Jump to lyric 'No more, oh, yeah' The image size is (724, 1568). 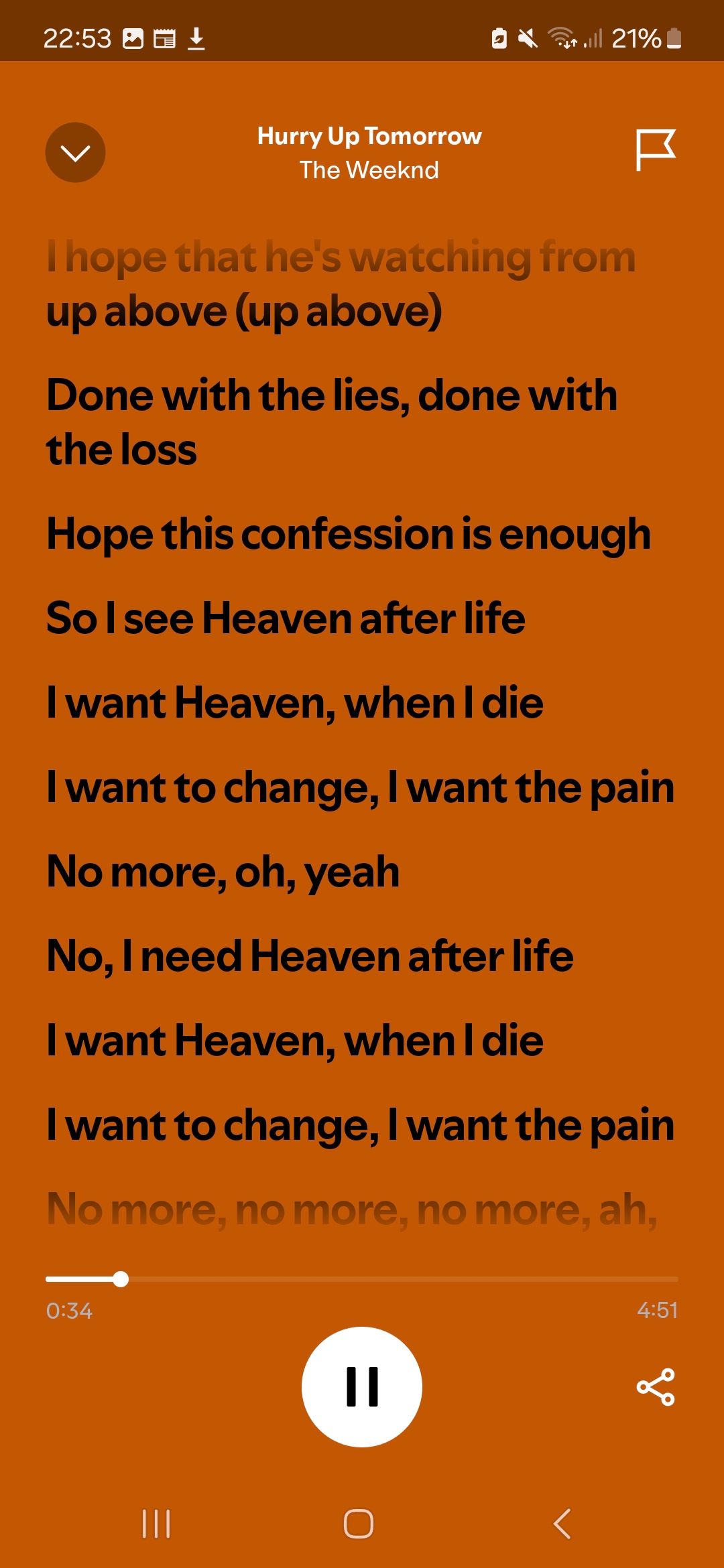point(223,871)
